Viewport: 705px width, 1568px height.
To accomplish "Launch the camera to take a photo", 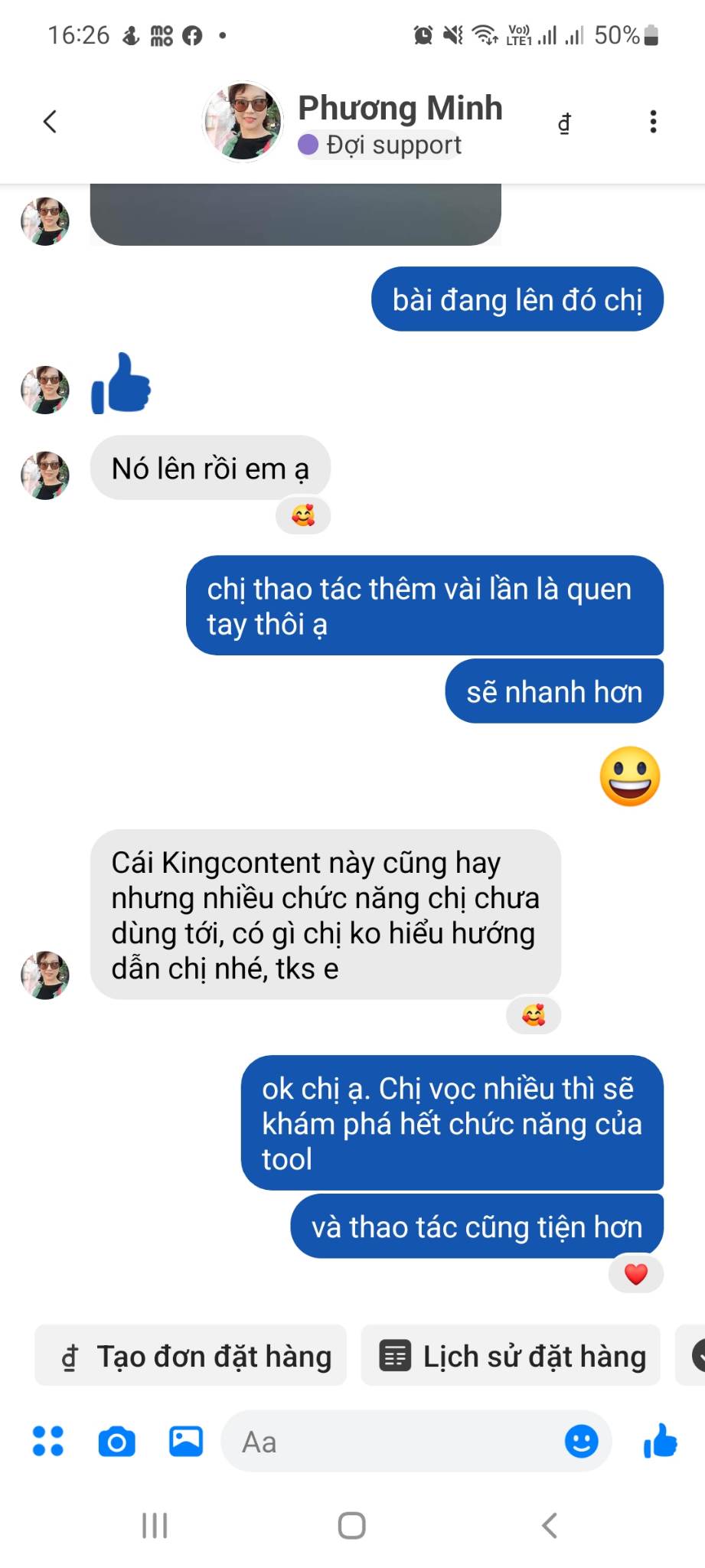I will pyautogui.click(x=117, y=1442).
